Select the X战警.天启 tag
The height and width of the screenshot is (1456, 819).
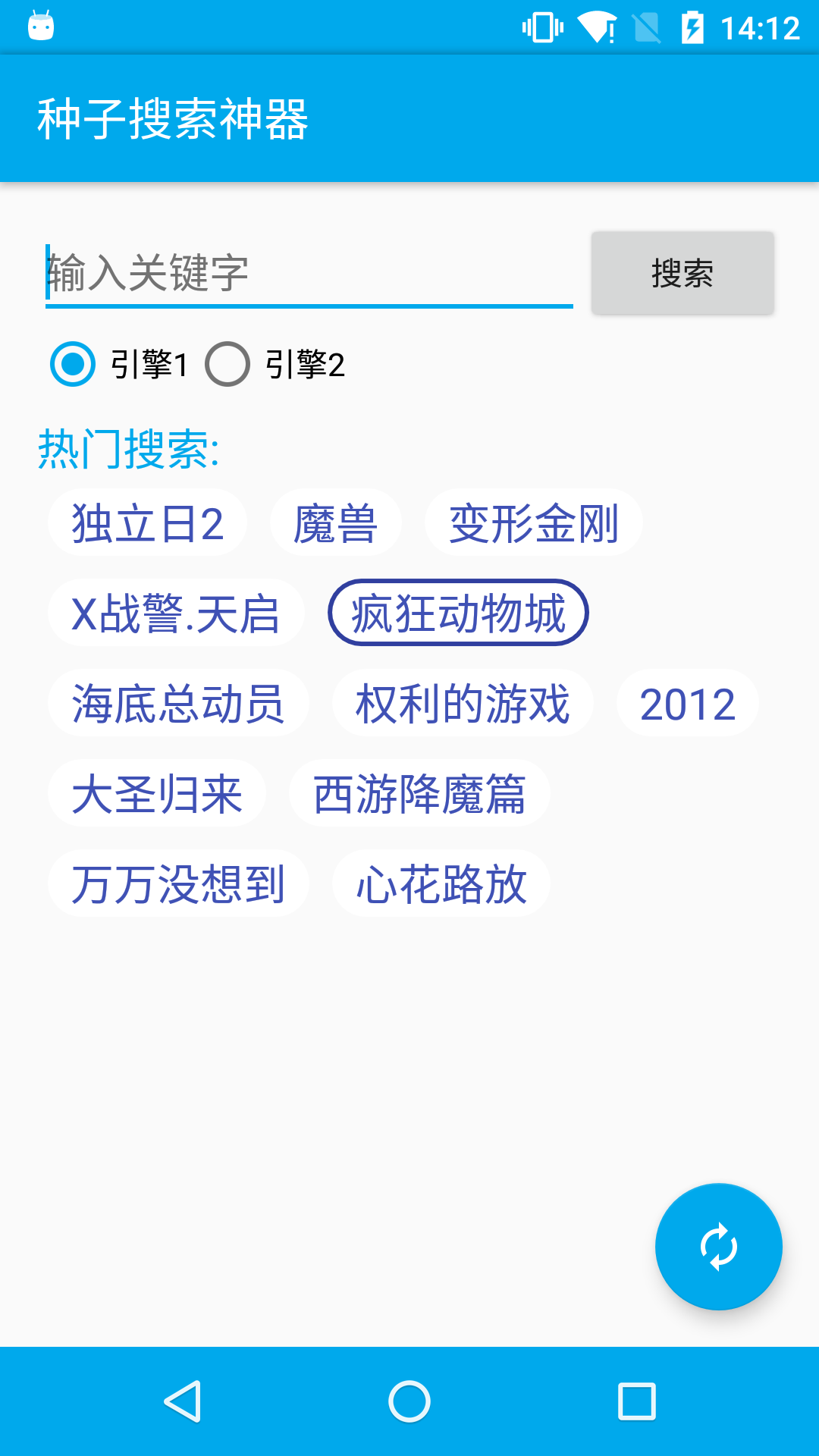tap(176, 613)
